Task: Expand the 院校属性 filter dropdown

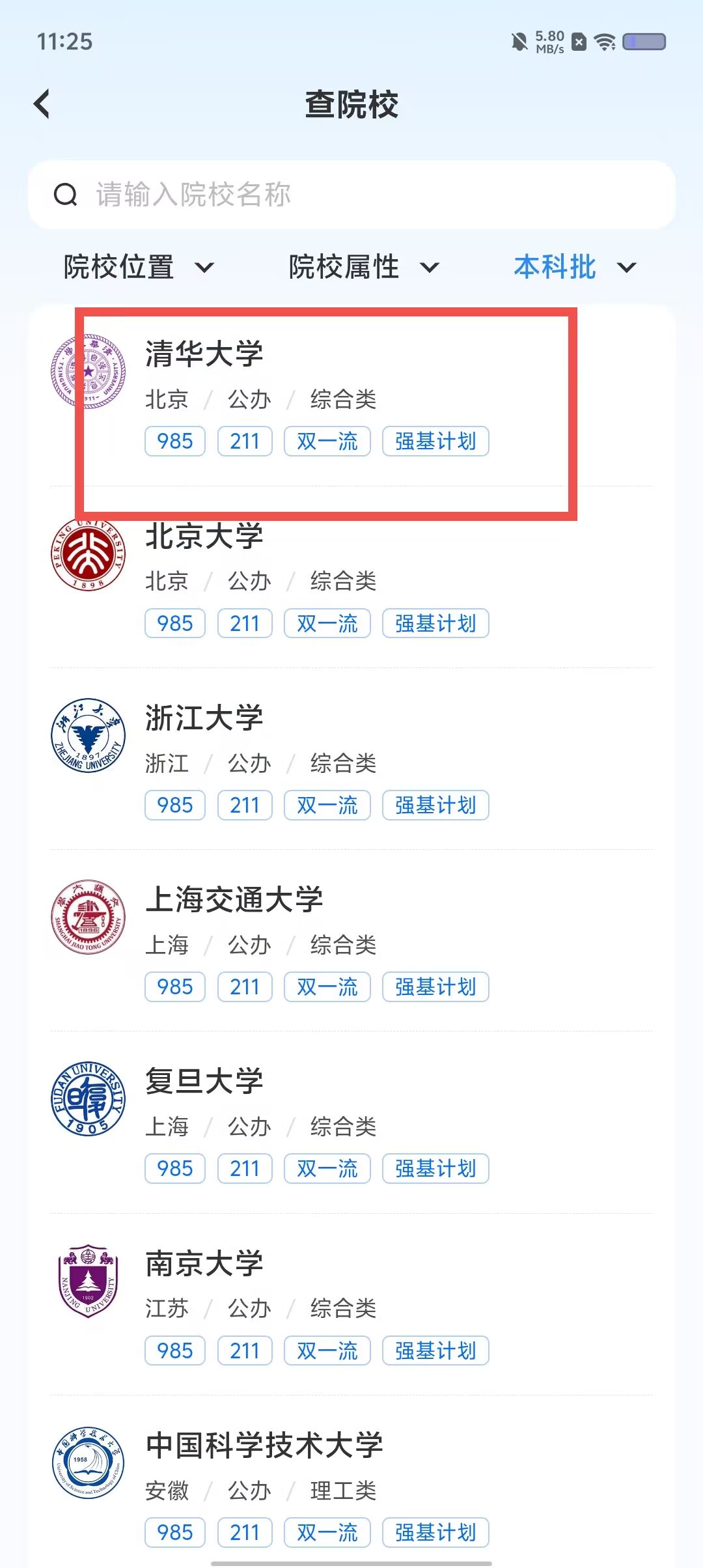Action: coord(365,267)
